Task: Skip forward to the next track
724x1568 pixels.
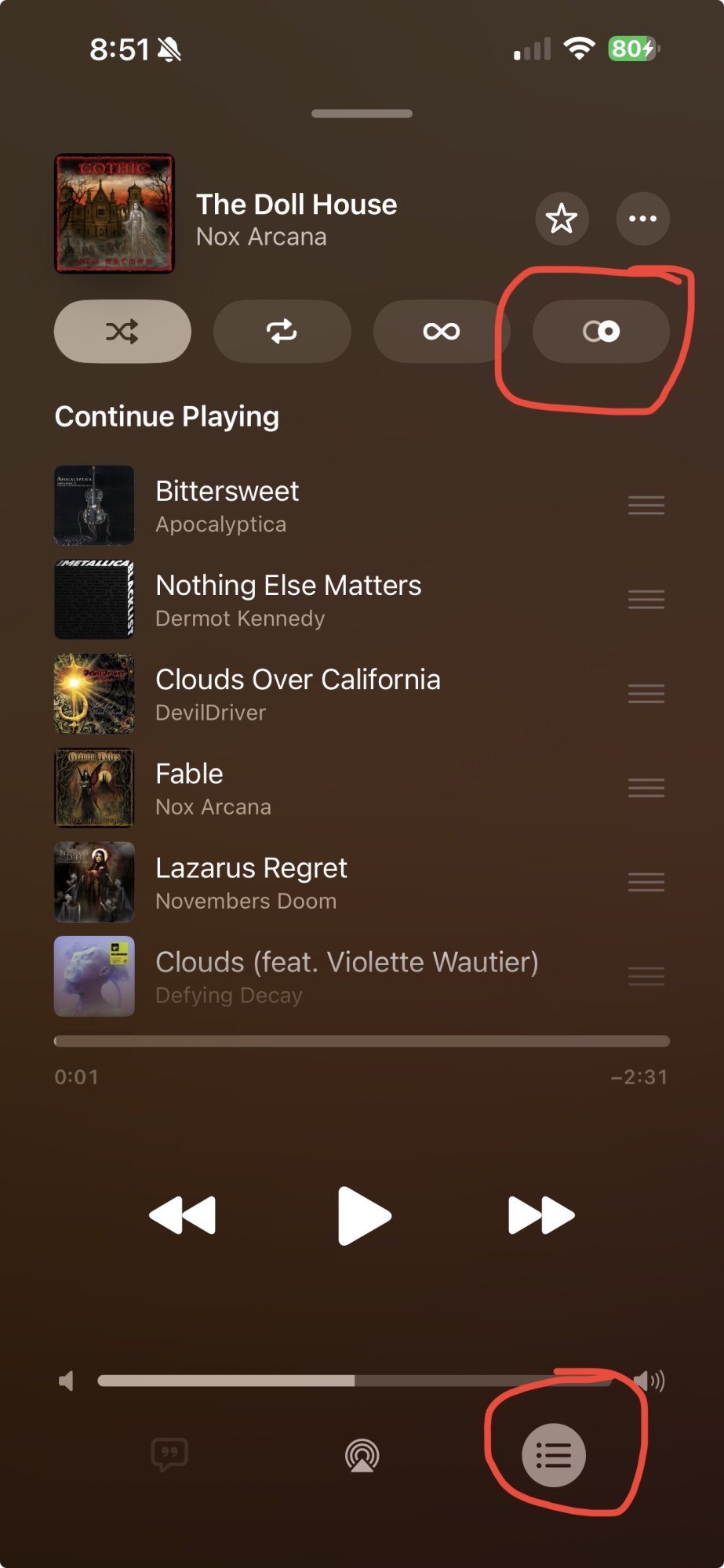Action: (541, 1215)
